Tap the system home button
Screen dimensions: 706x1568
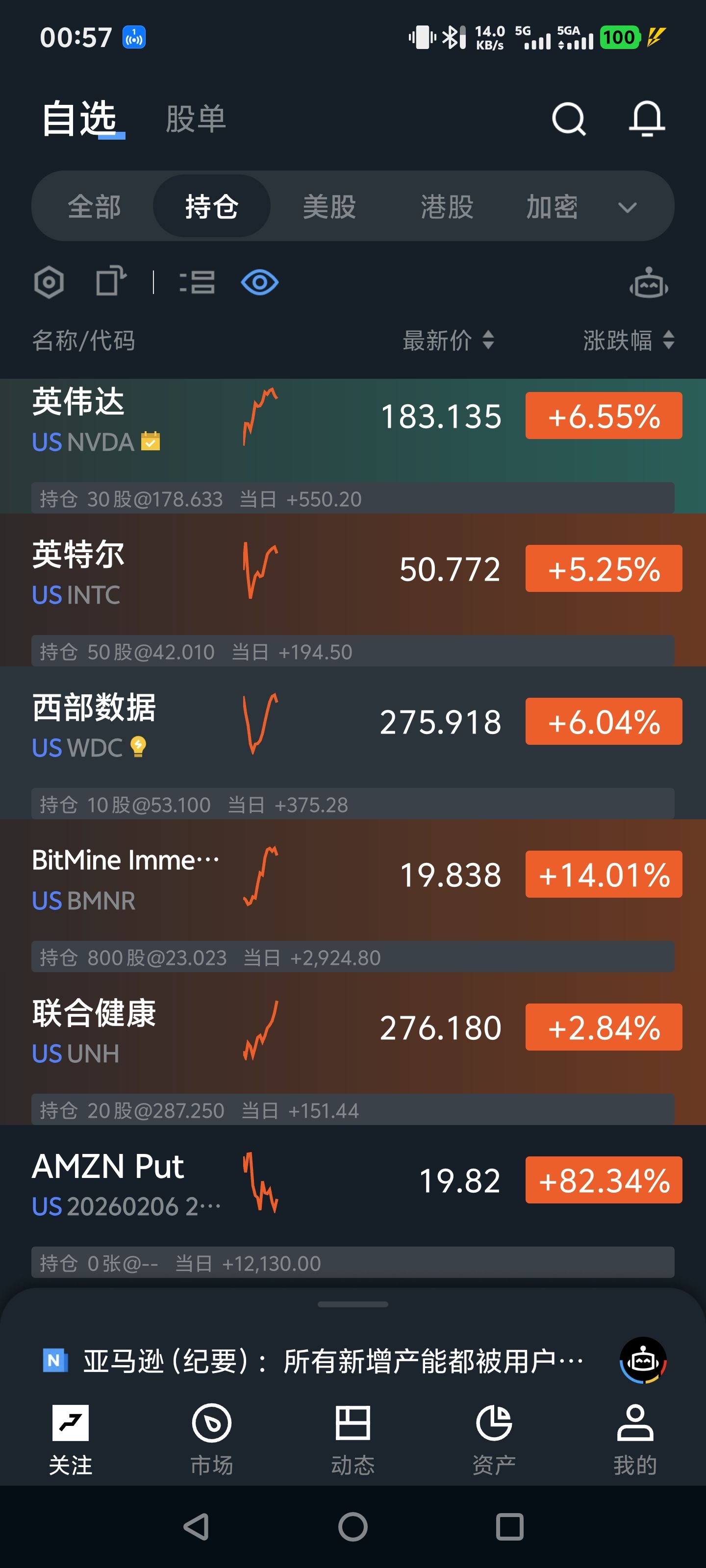(353, 1527)
